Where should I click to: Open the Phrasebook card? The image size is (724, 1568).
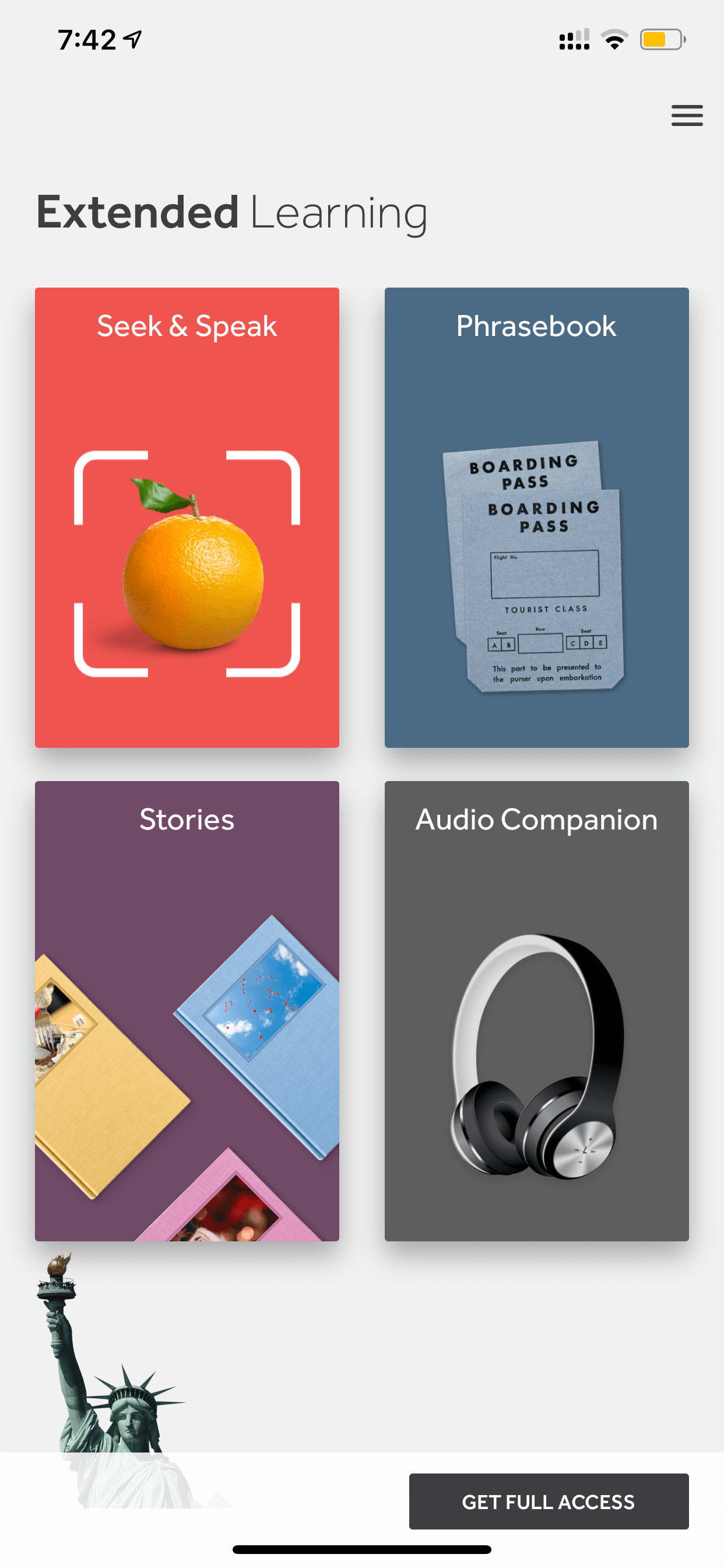(x=537, y=517)
